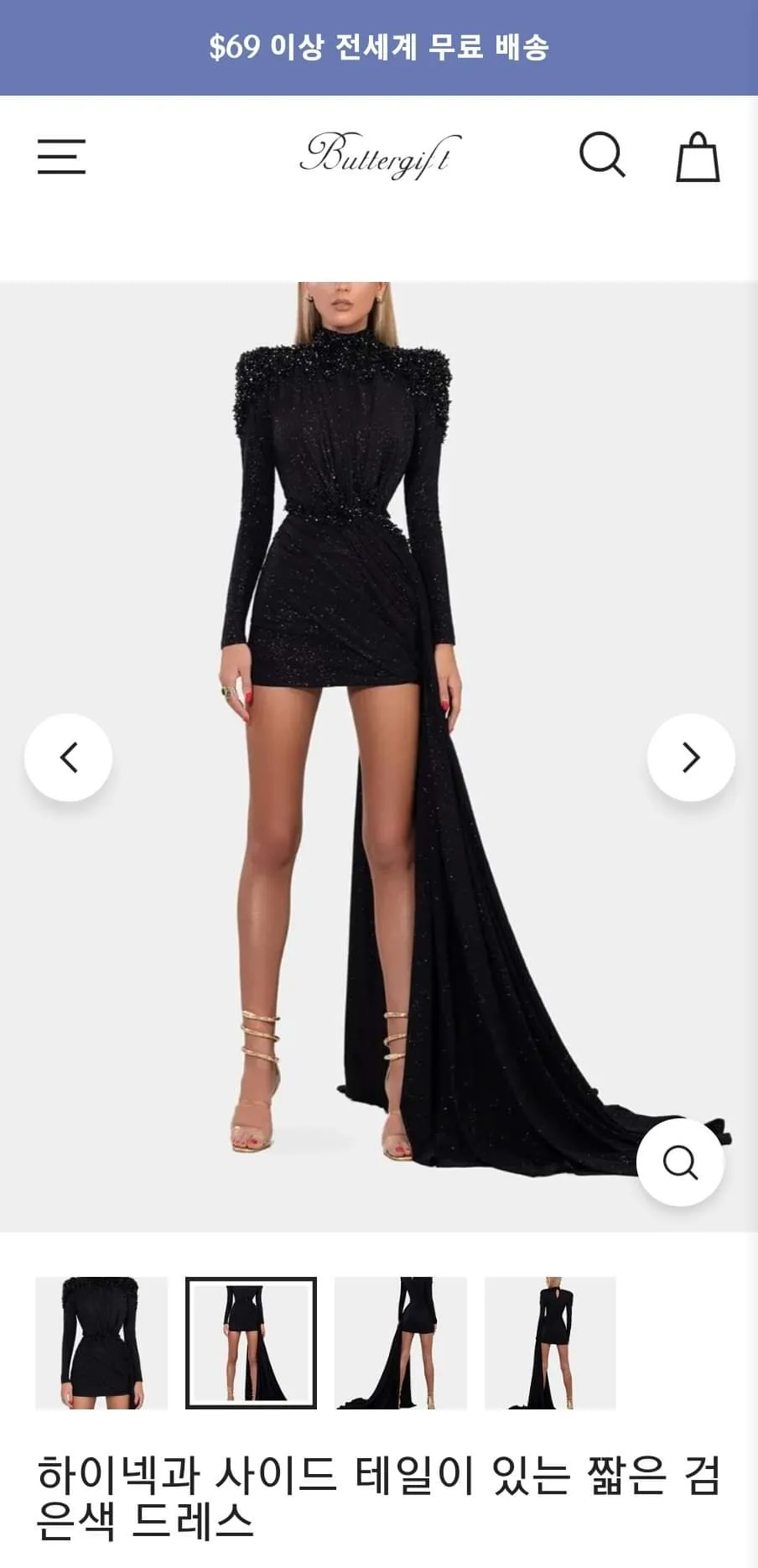758x1568 pixels.
Task: Select the first close-up dress thumbnail
Action: click(x=101, y=1342)
